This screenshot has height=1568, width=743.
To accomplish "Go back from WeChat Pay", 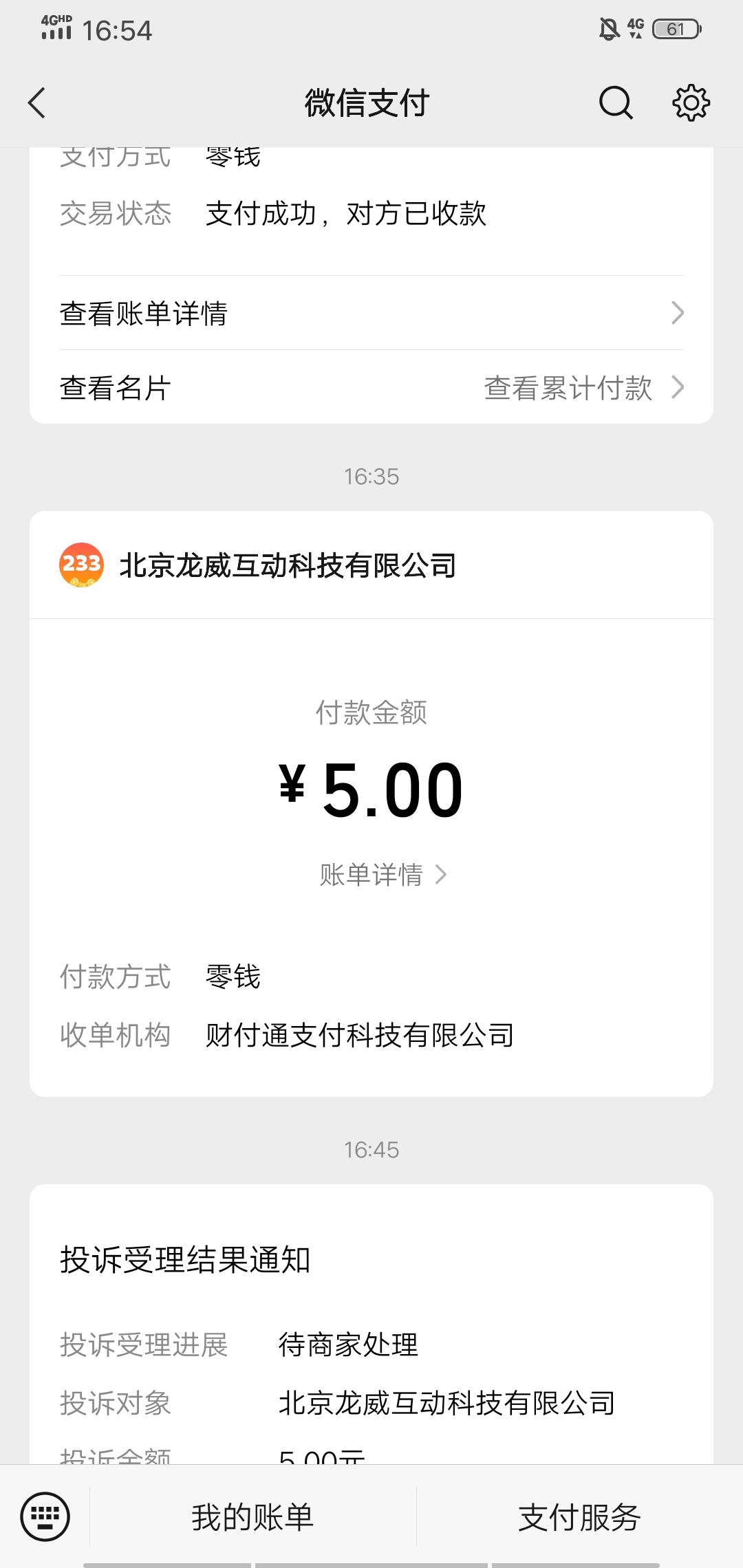I will tap(37, 103).
